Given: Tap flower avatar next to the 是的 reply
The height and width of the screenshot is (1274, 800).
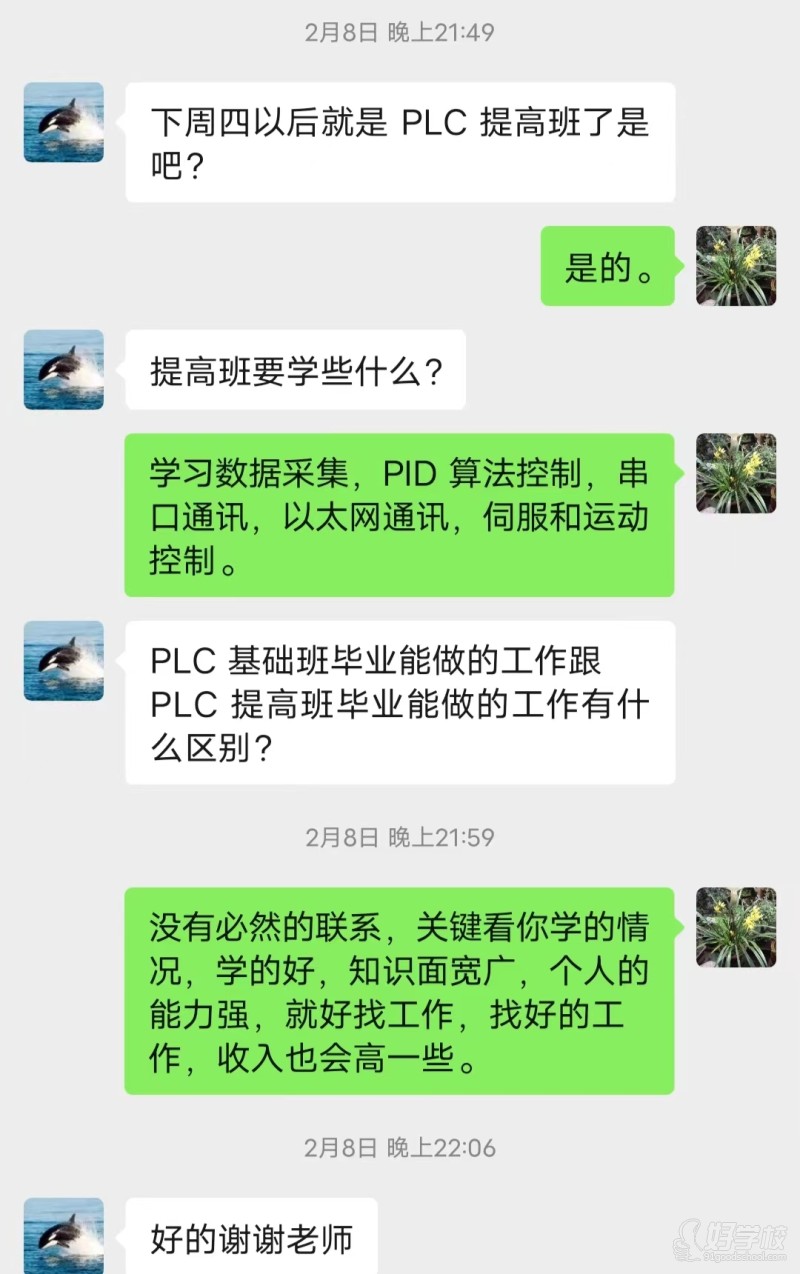Looking at the screenshot, I should coord(736,265).
